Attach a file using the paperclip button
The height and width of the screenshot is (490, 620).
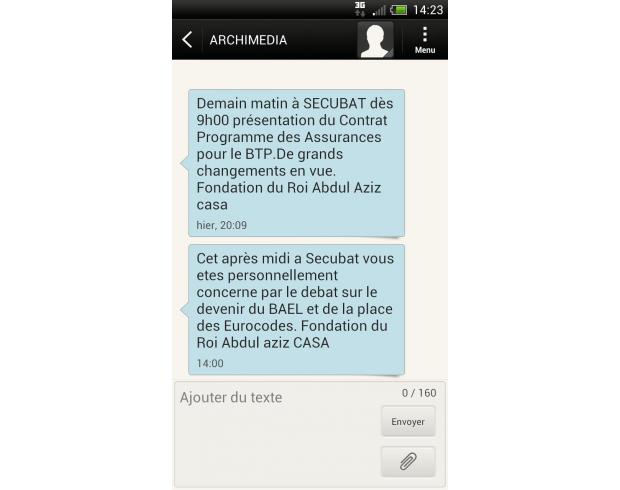[408, 461]
